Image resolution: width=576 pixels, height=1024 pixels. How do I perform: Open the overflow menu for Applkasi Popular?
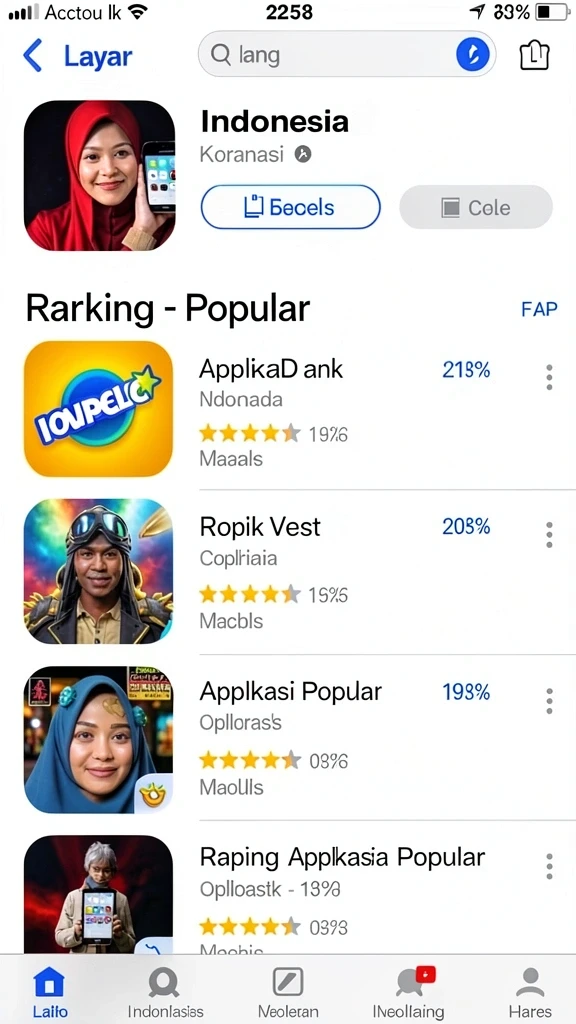pos(549,701)
